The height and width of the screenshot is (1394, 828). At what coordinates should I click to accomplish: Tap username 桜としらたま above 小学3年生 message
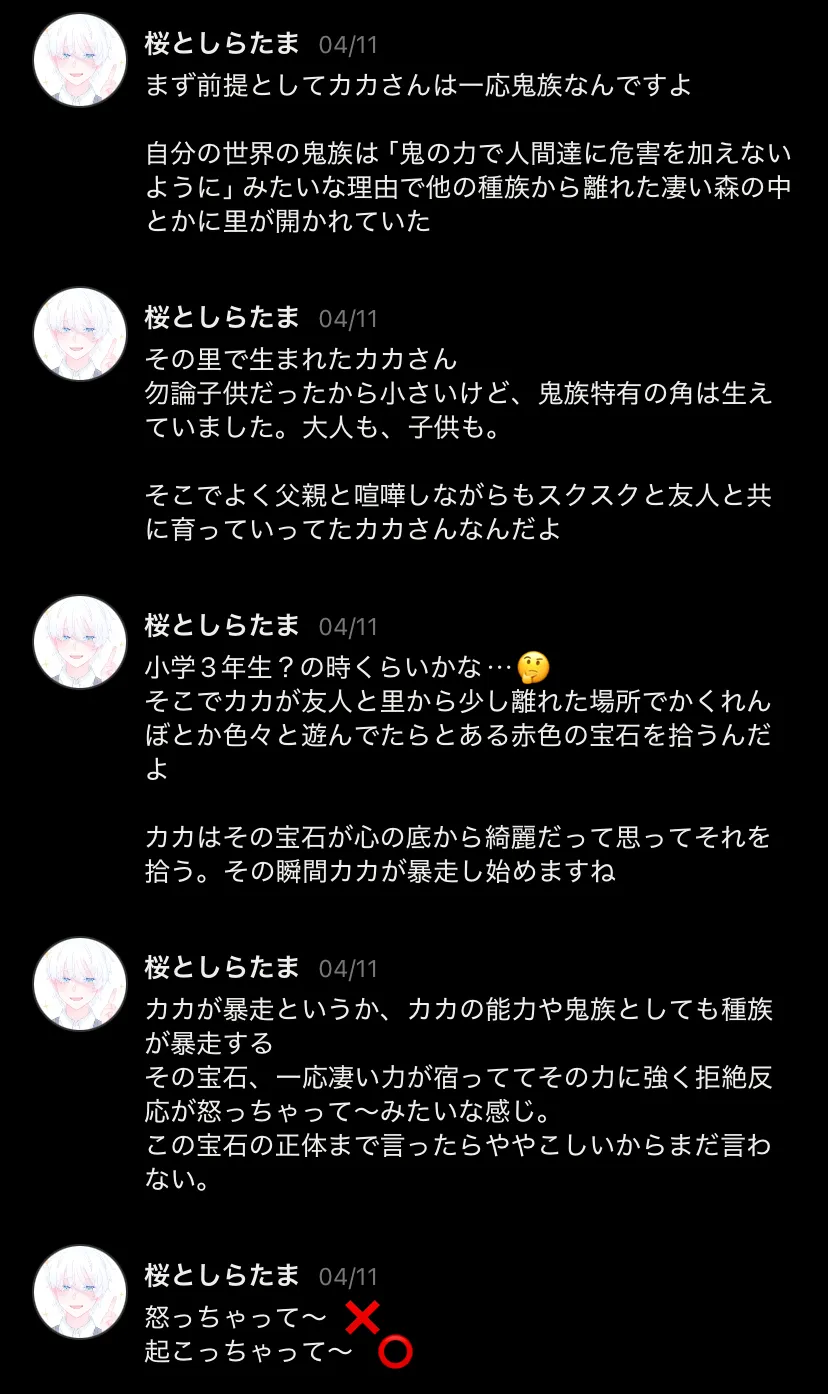coord(222,626)
